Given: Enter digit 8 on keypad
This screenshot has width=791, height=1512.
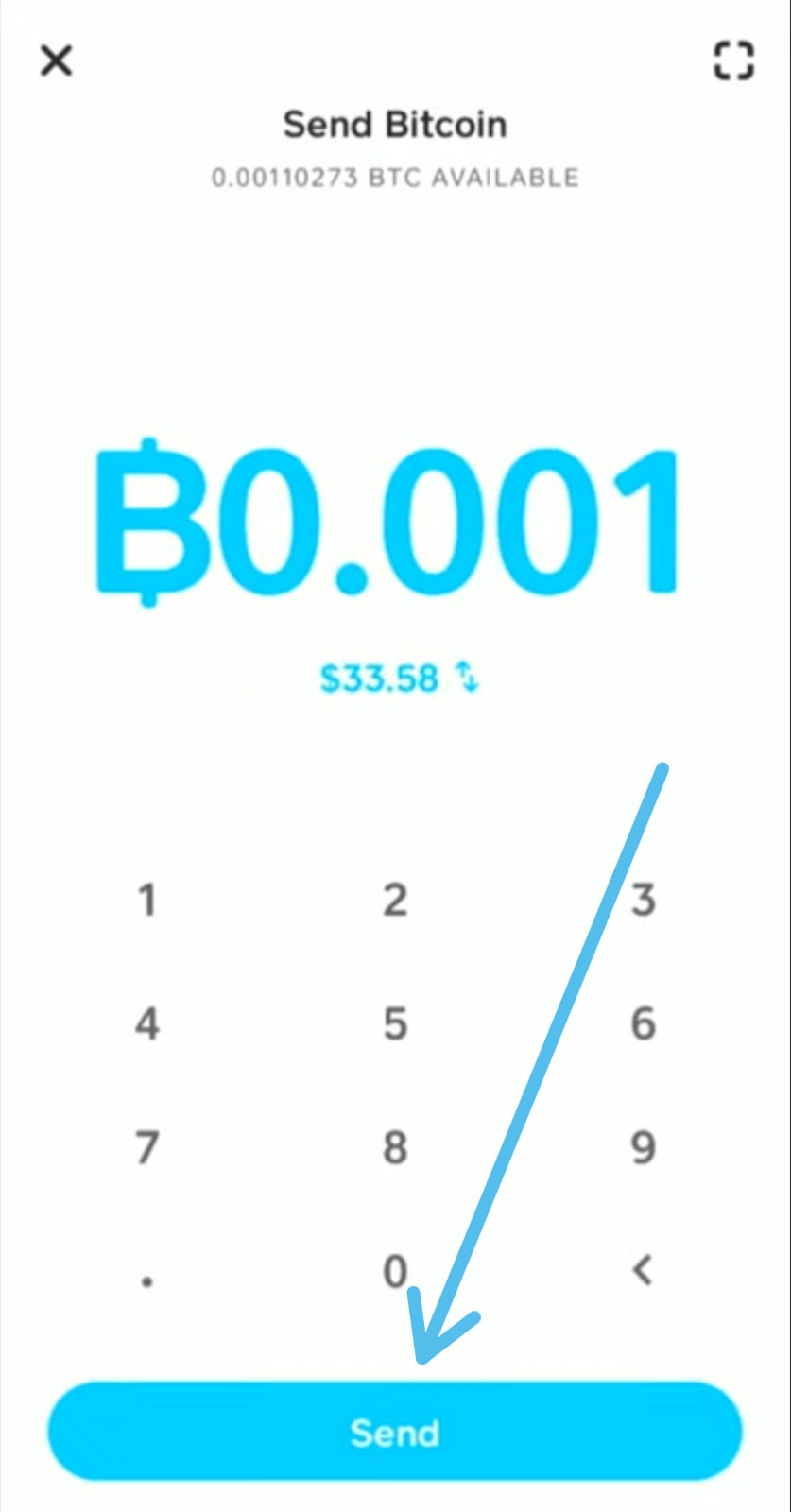Looking at the screenshot, I should tap(395, 1147).
